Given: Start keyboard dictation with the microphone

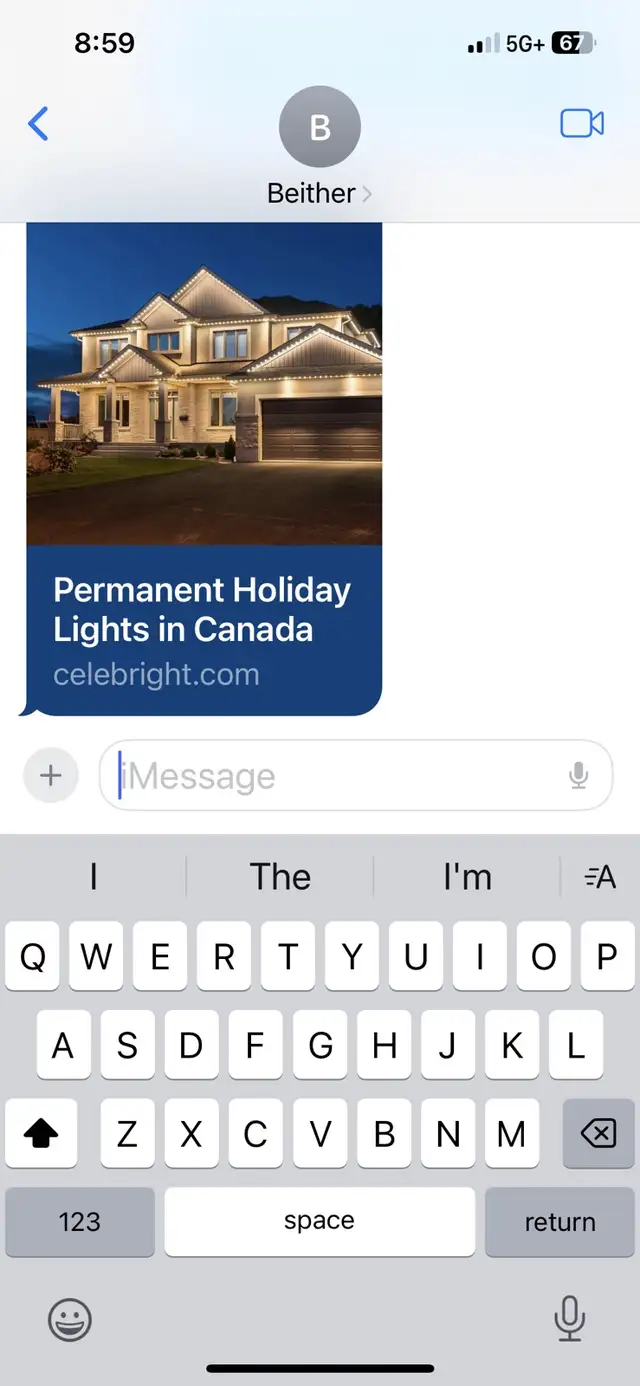Looking at the screenshot, I should point(569,1318).
